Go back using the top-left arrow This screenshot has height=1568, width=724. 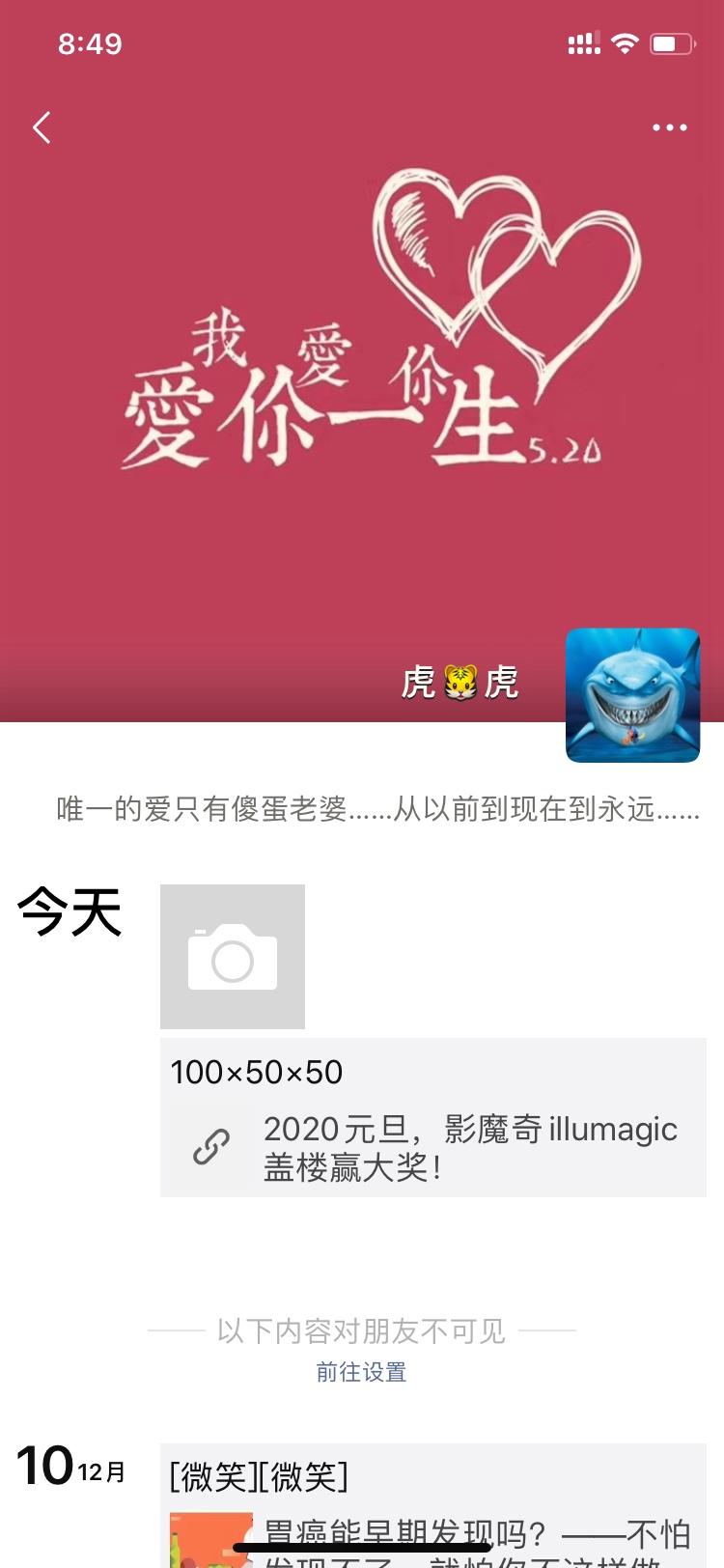point(42,127)
